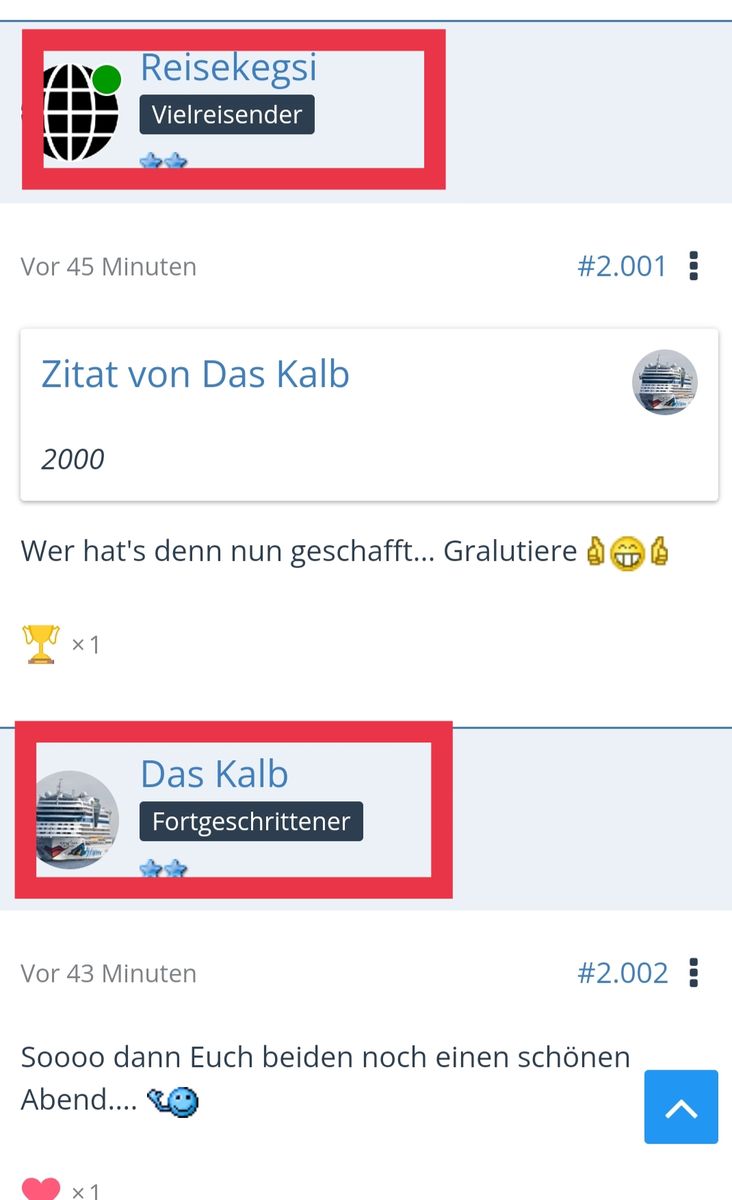The width and height of the screenshot is (732, 1200).
Task: Open overflow menu for post #2.002
Action: click(x=694, y=973)
